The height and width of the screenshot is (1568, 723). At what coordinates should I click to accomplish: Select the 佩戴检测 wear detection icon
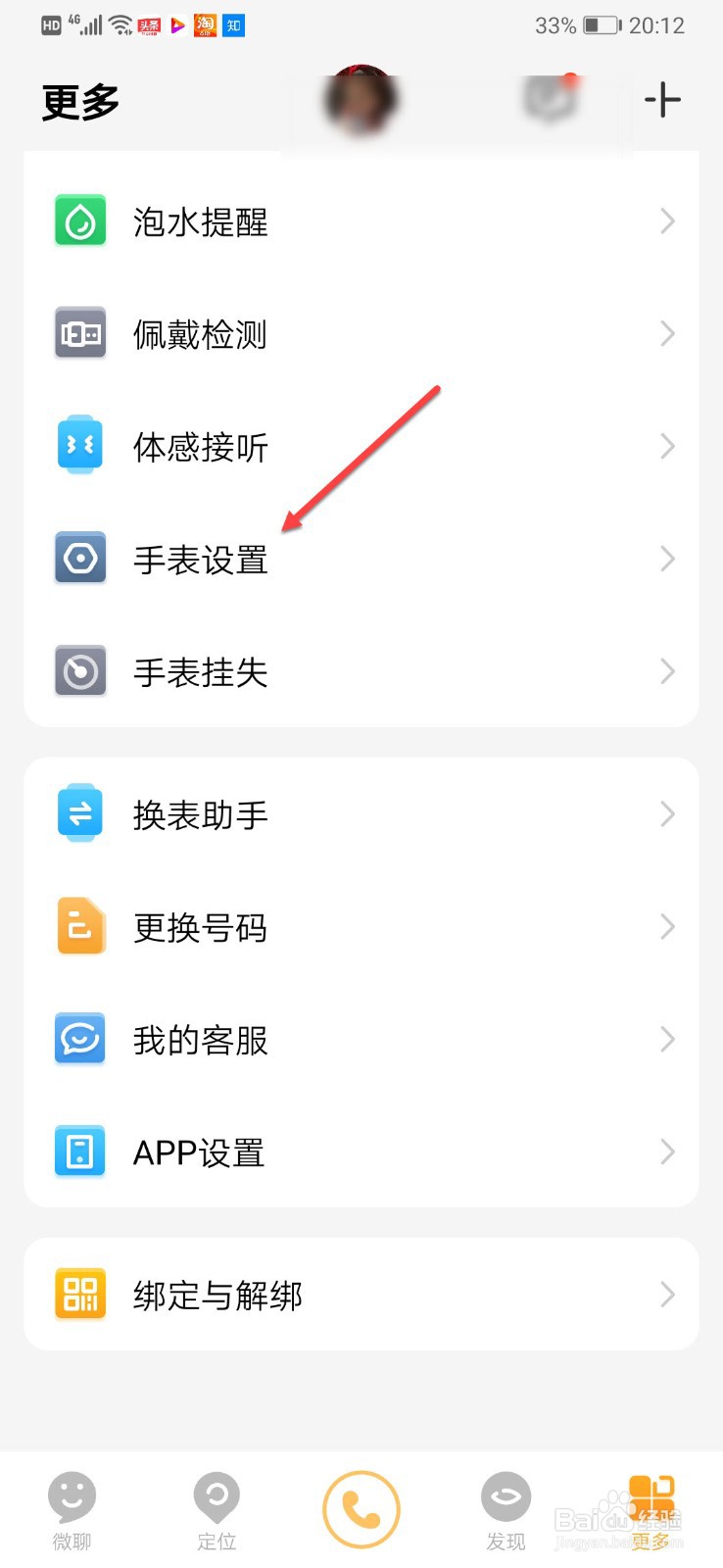pos(79,333)
